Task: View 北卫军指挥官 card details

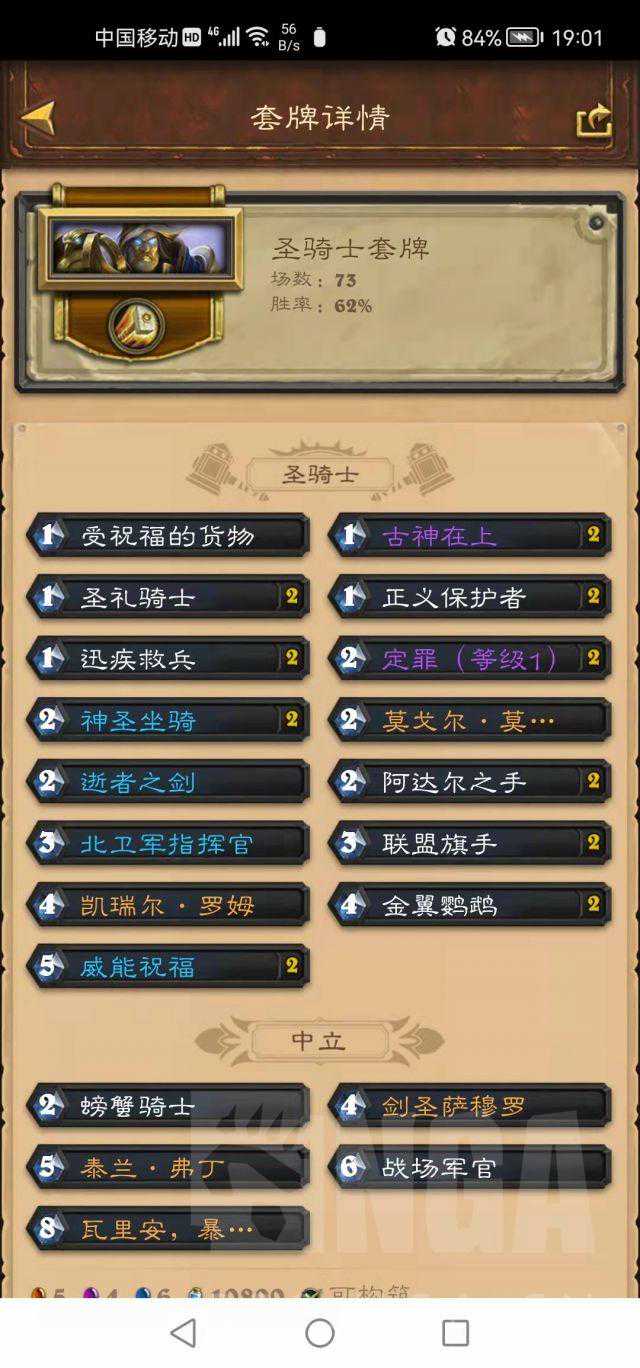Action: 168,844
